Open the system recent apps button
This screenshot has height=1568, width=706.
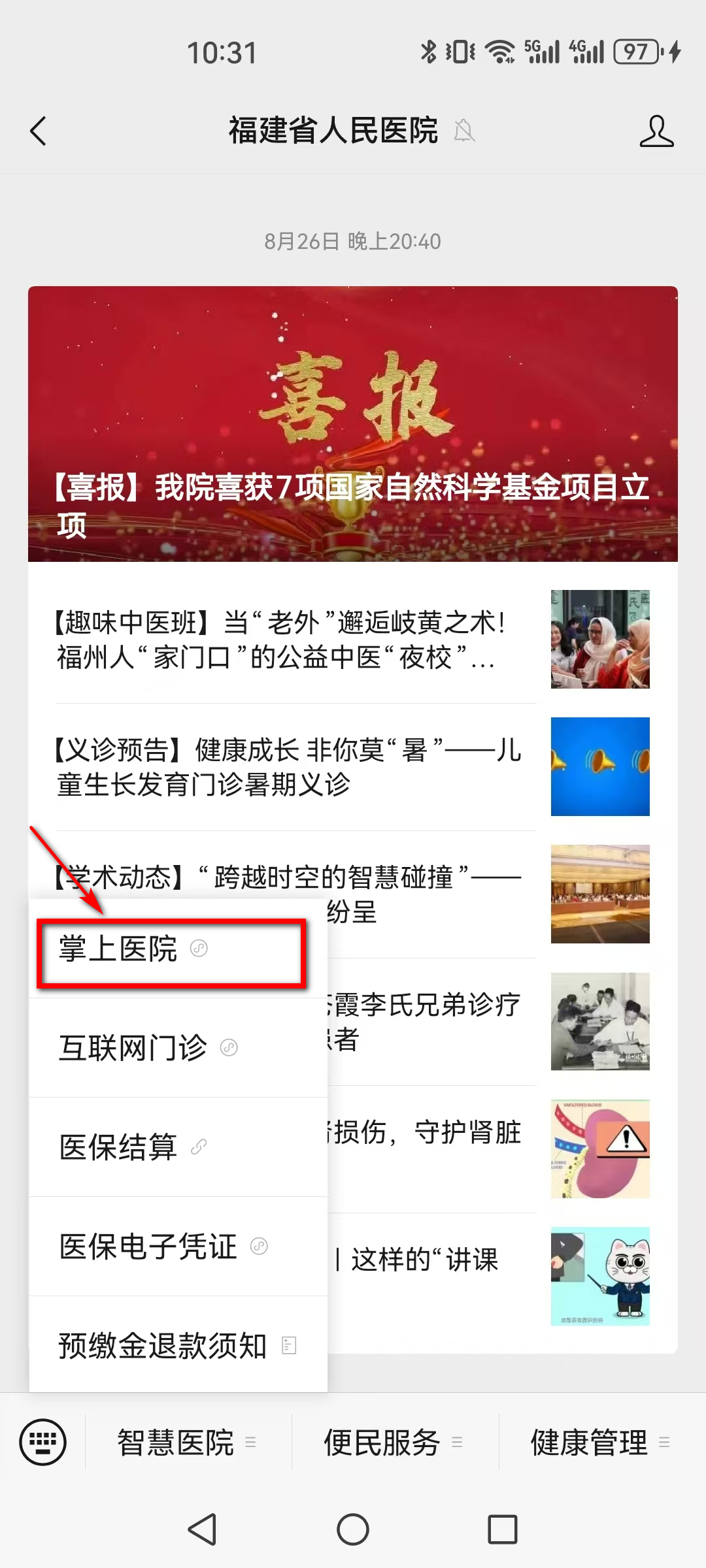(x=502, y=1529)
